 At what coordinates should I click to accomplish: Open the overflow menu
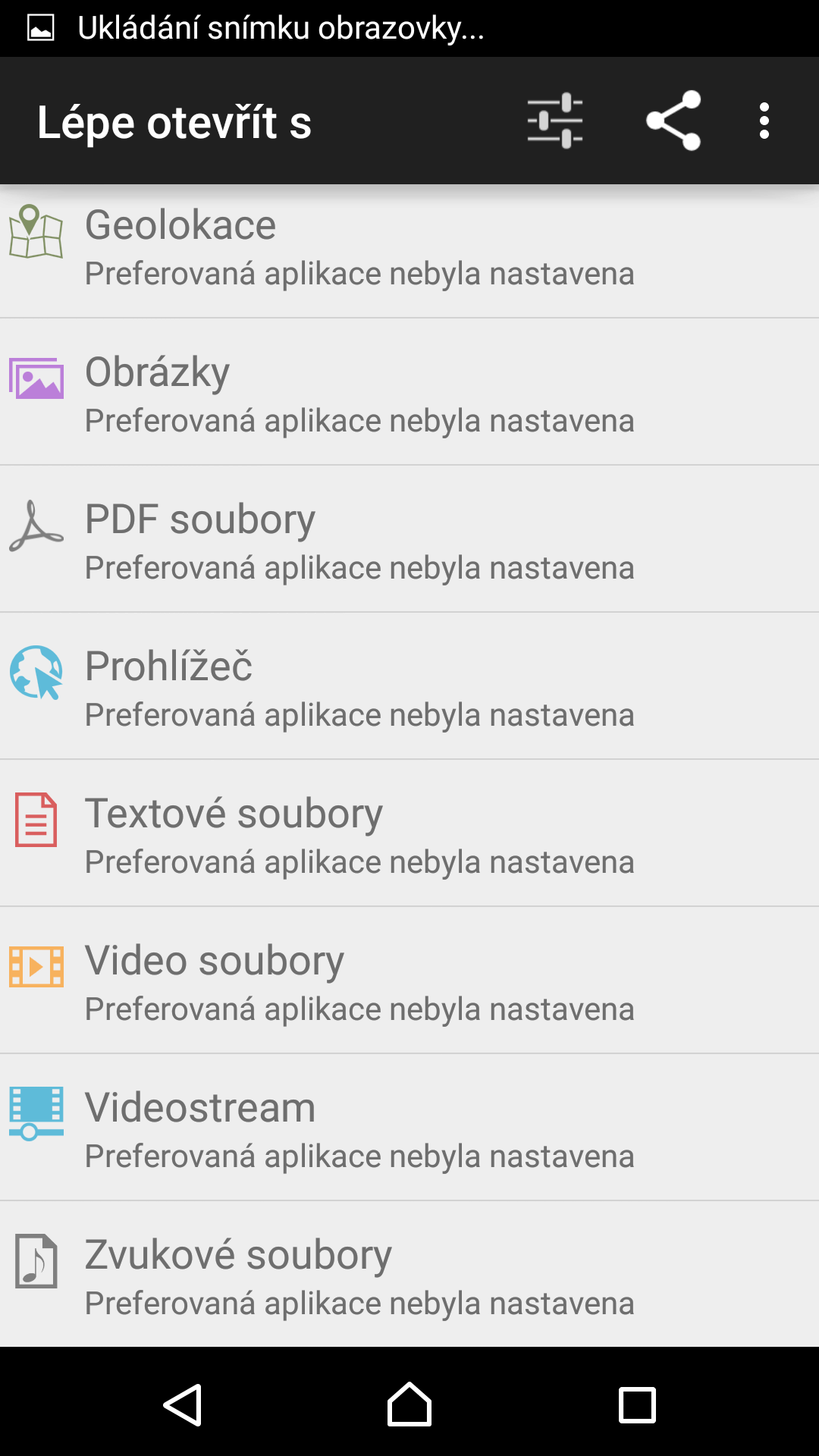coord(764,121)
